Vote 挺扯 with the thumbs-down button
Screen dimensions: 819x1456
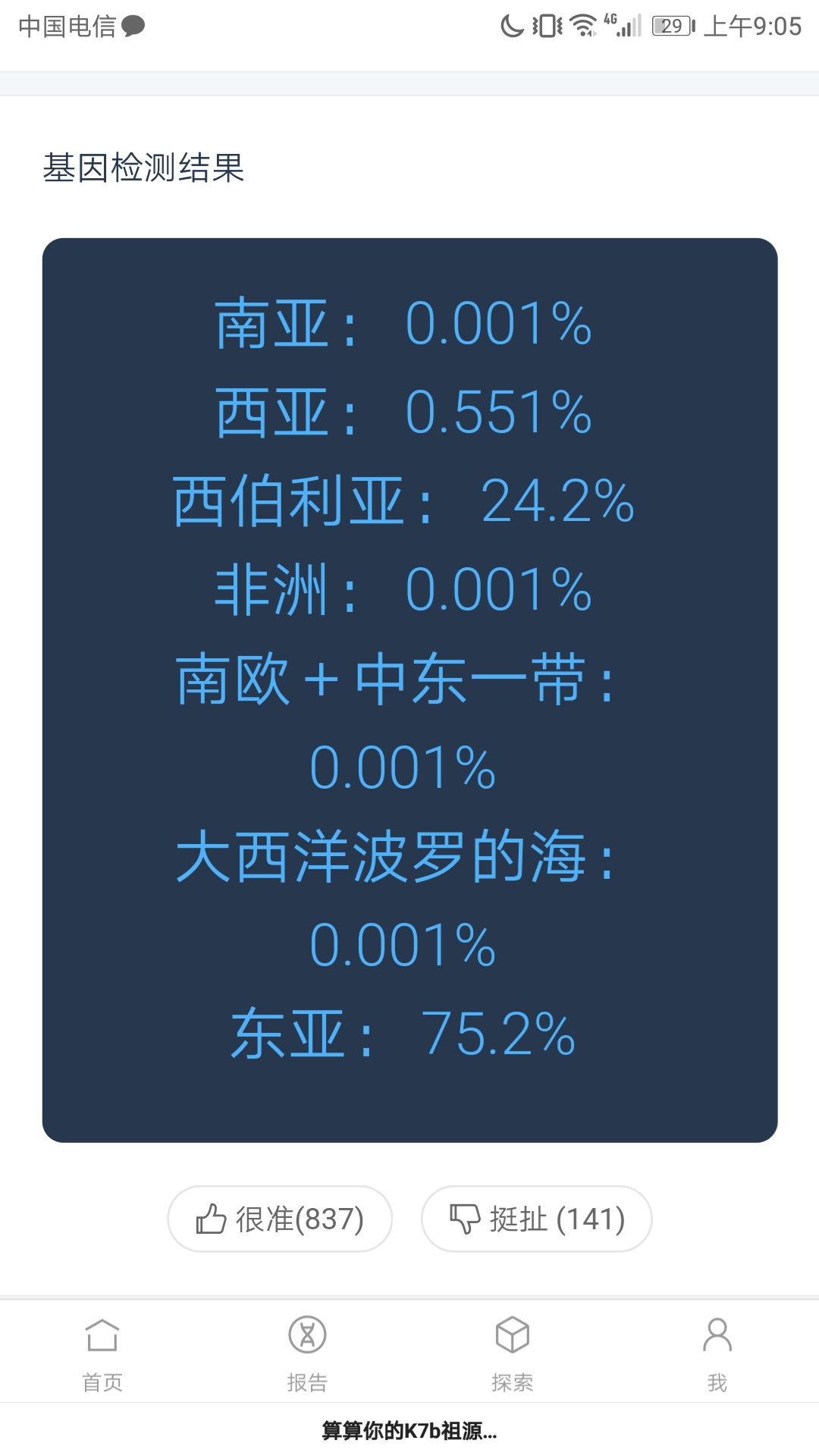point(537,1219)
